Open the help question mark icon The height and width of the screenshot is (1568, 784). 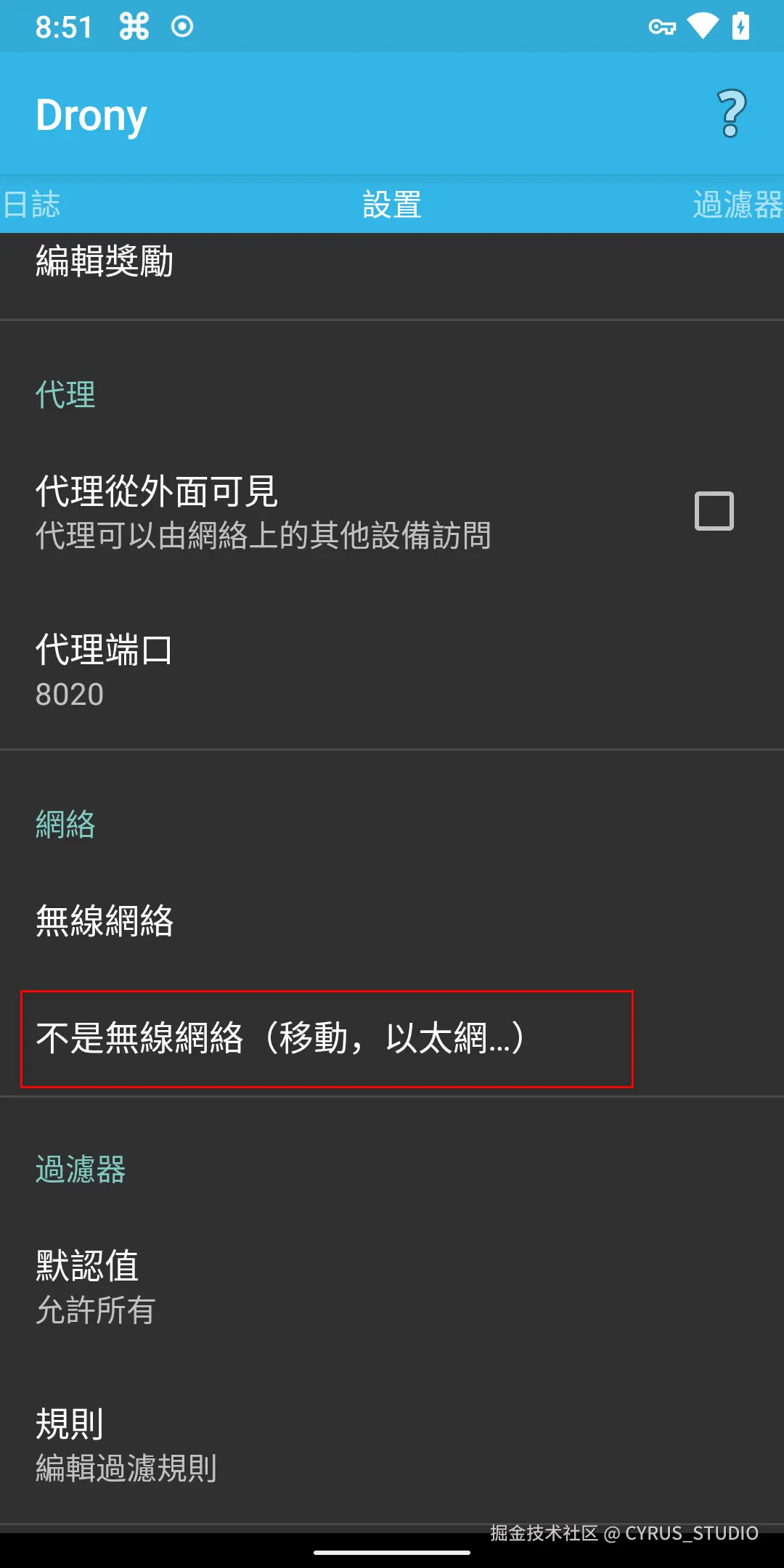(731, 114)
